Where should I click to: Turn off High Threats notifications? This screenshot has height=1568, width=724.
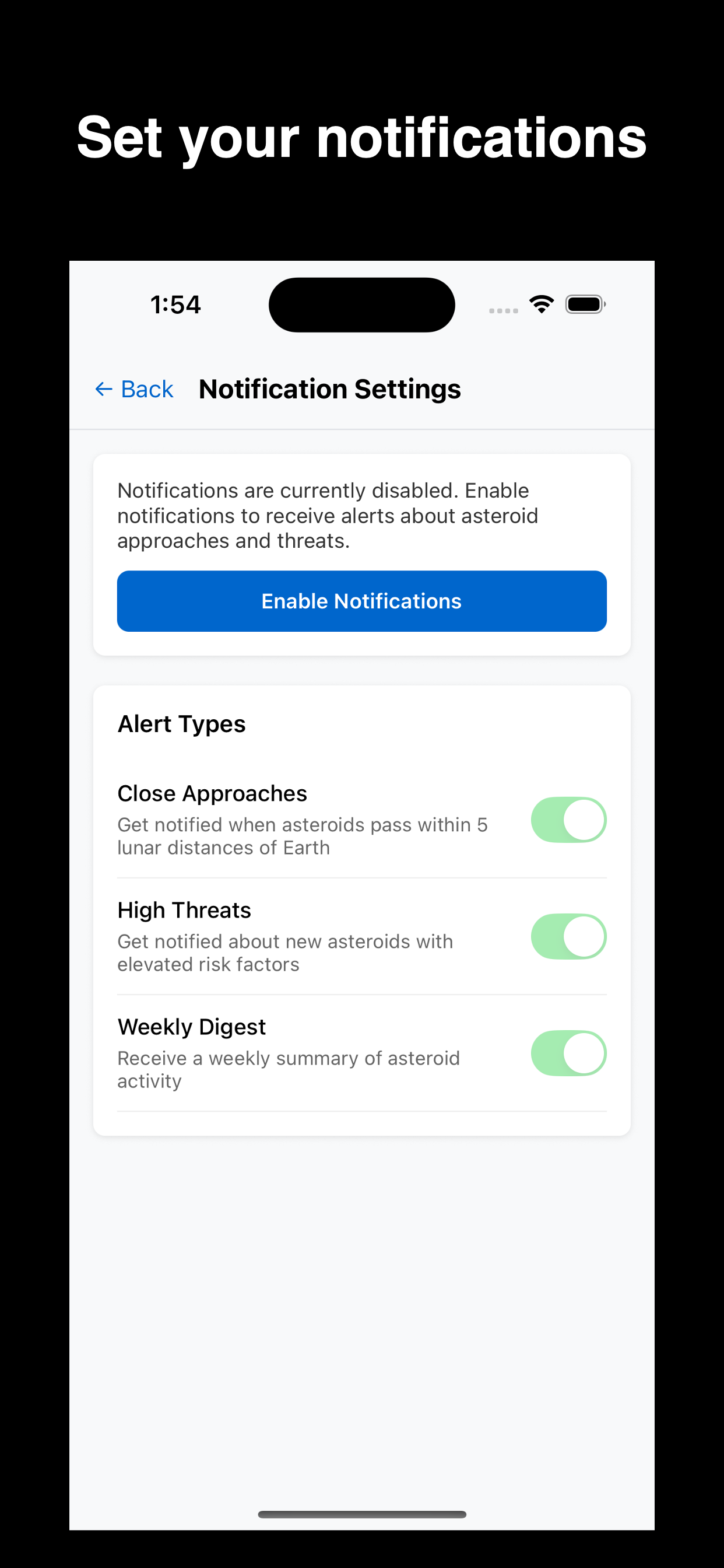coord(568,937)
